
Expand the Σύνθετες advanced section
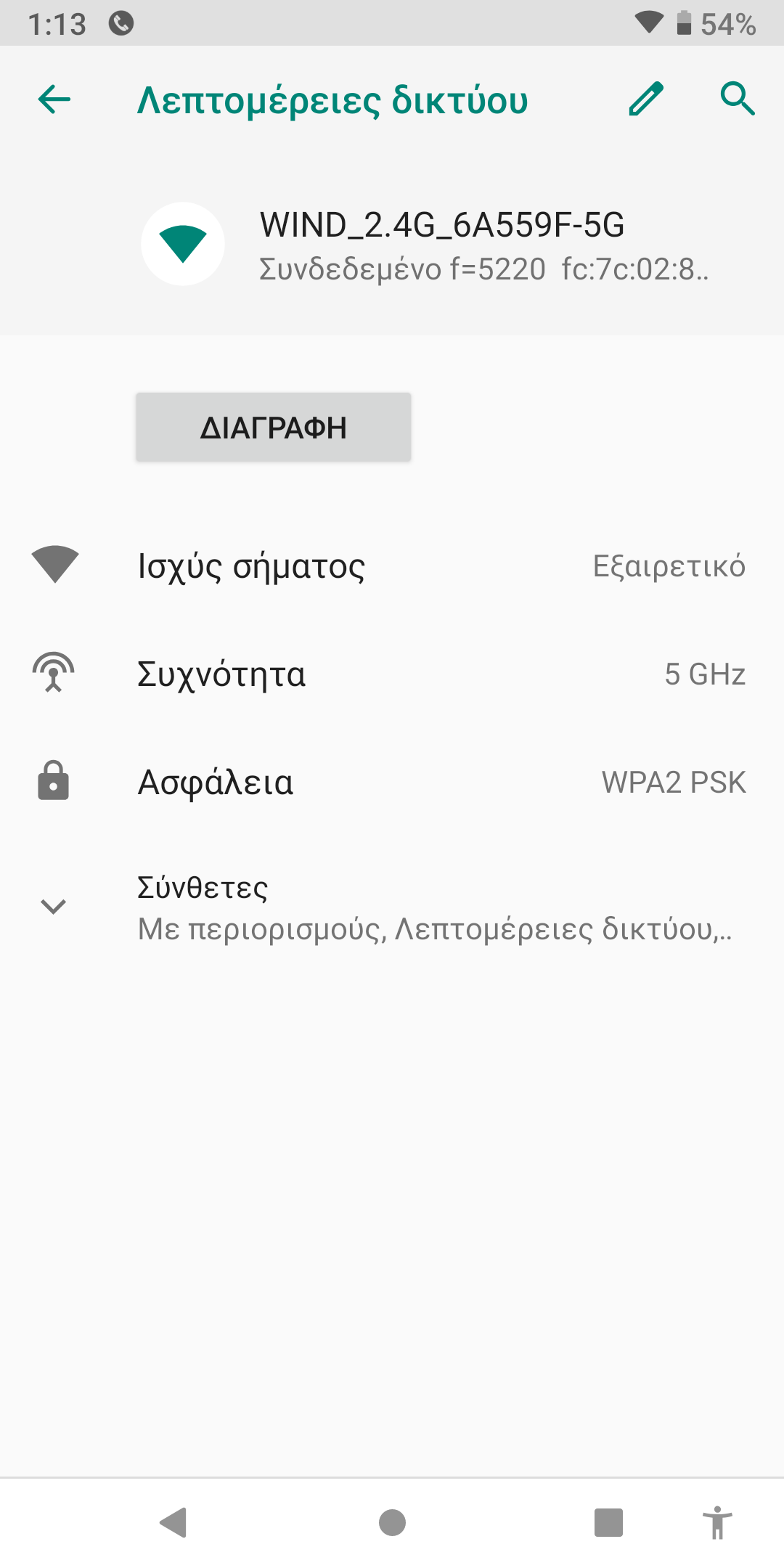pyautogui.click(x=392, y=907)
